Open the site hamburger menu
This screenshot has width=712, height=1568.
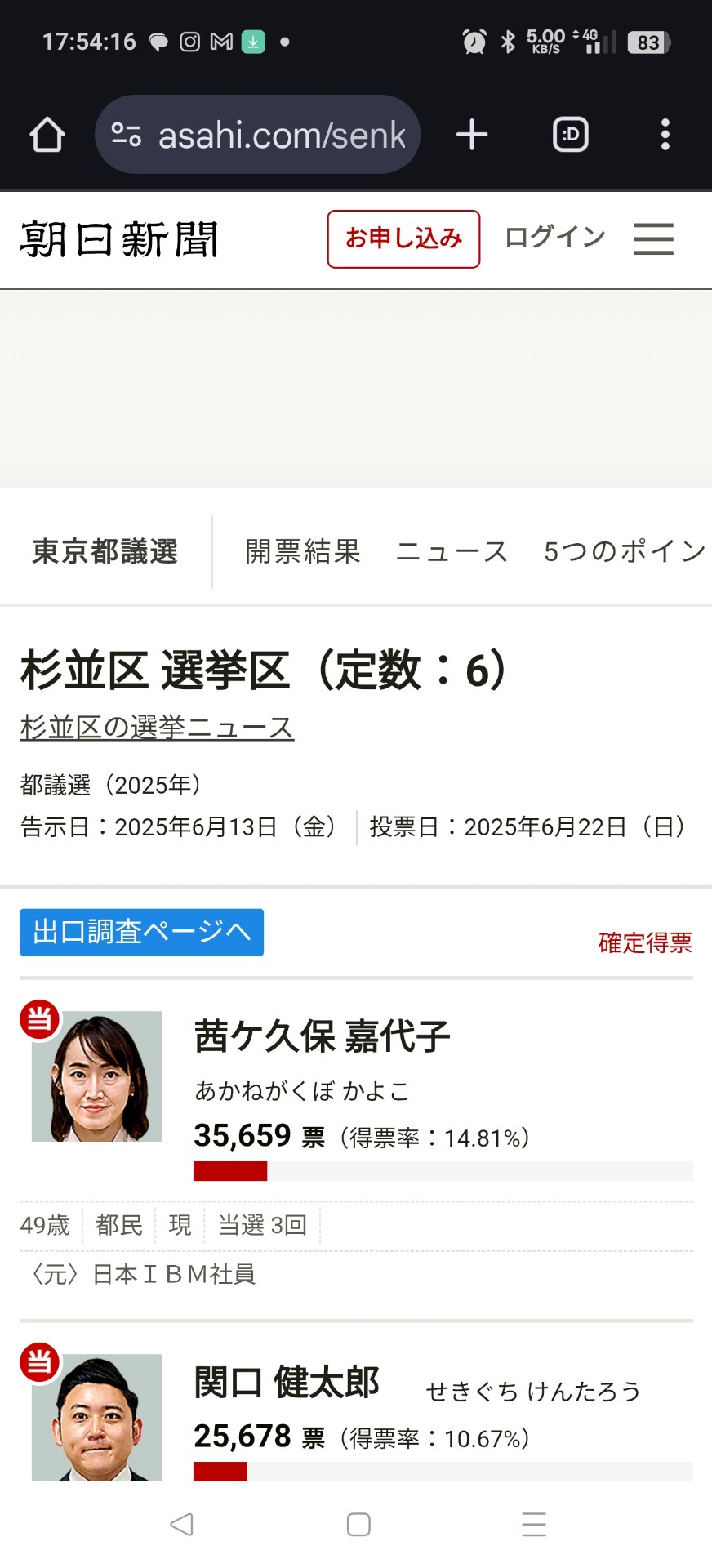coord(654,239)
